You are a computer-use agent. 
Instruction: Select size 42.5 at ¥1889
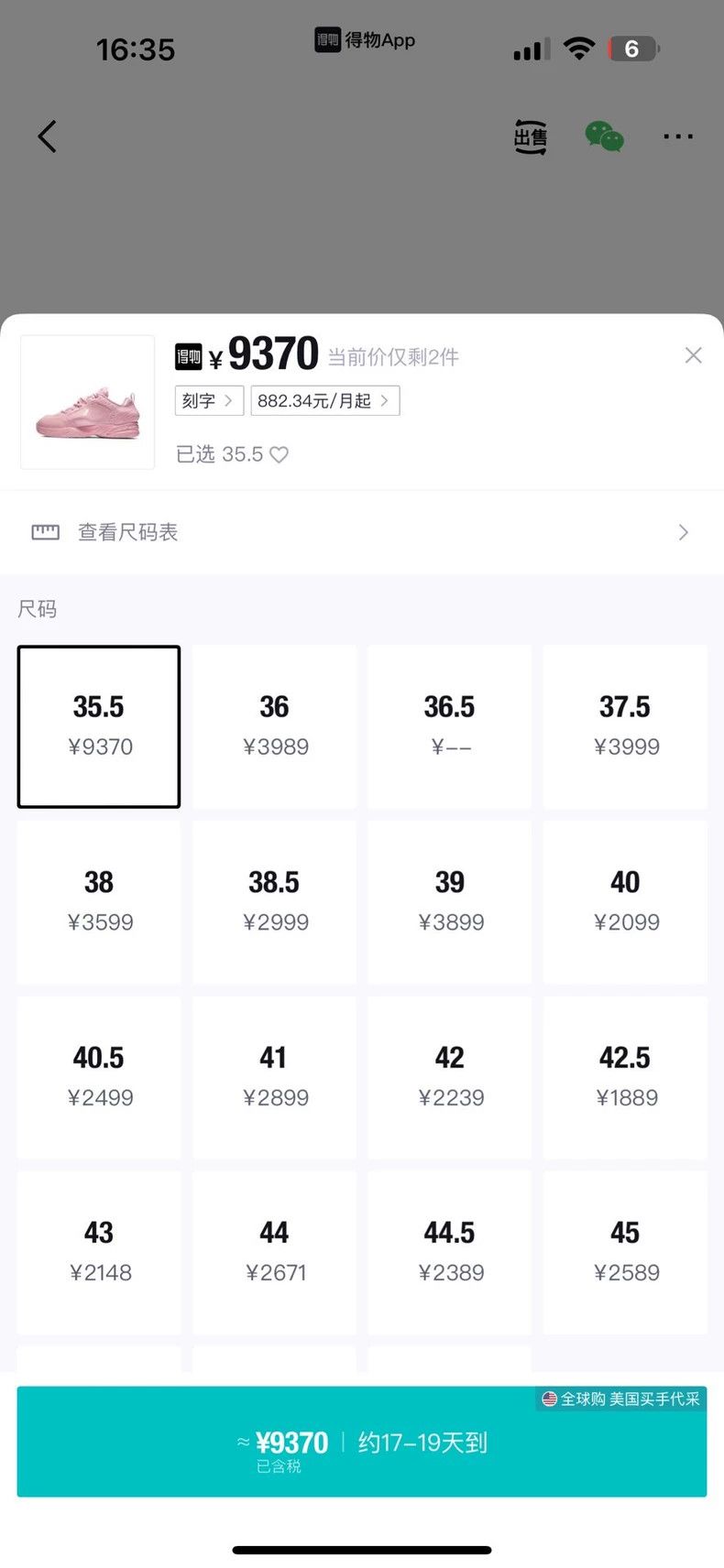click(625, 1077)
